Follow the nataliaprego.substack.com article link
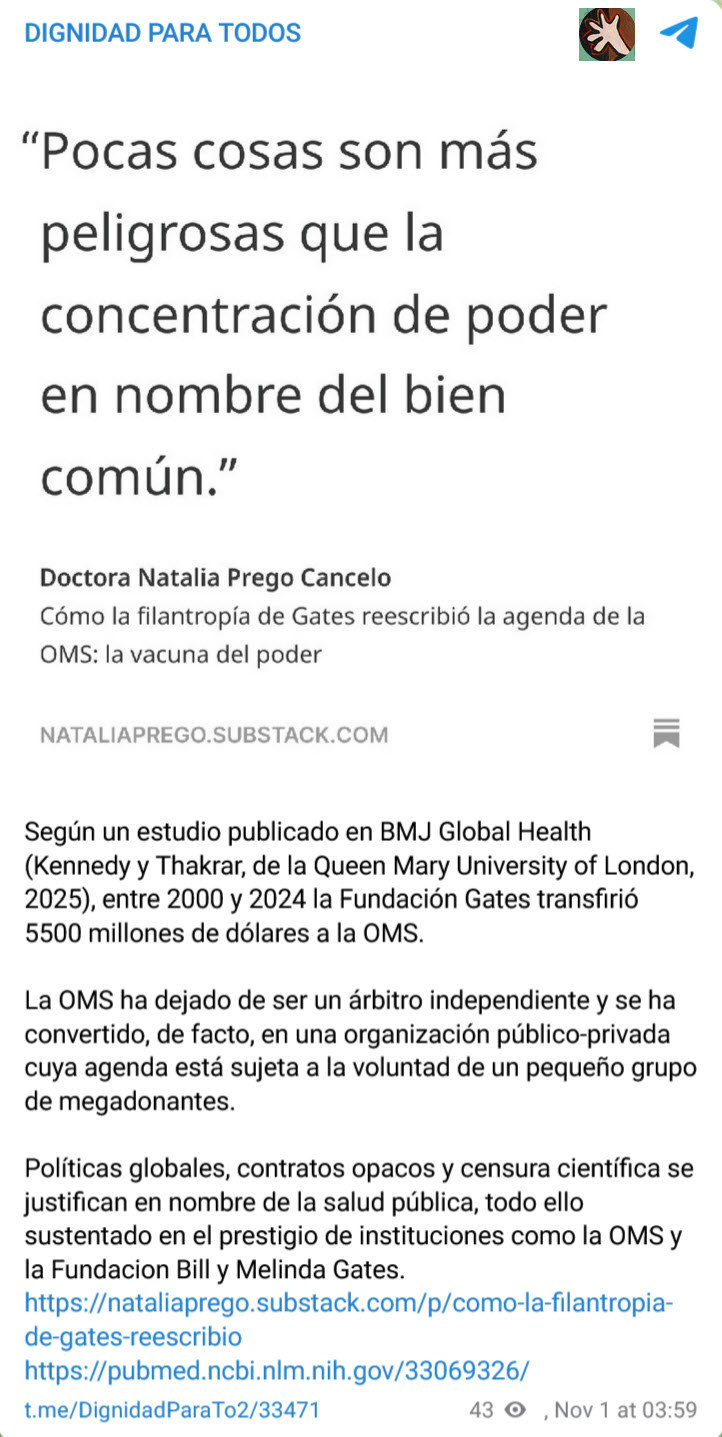Viewport: 722px width, 1437px height. tap(349, 1320)
